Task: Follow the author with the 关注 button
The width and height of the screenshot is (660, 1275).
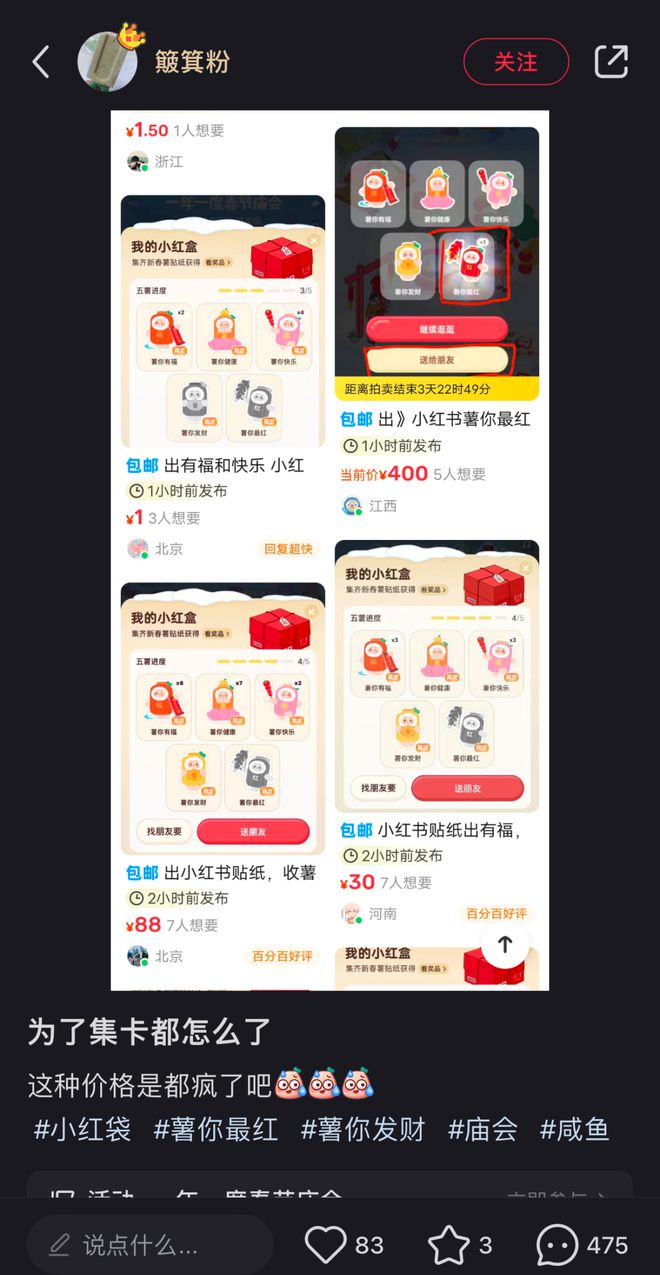Action: coord(516,62)
